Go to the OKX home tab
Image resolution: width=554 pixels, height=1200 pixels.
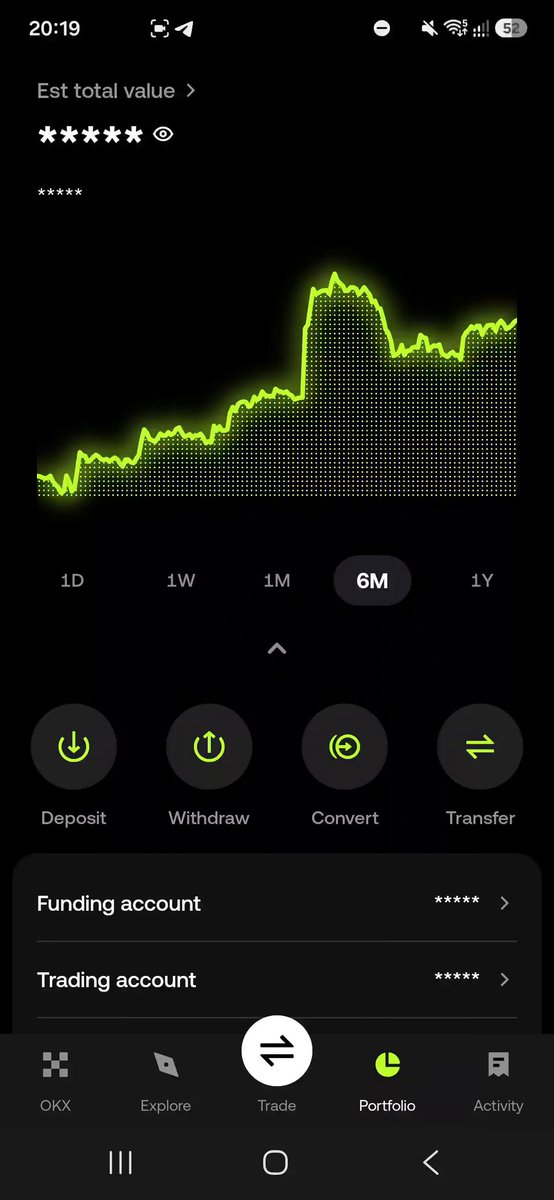pyautogui.click(x=55, y=1080)
